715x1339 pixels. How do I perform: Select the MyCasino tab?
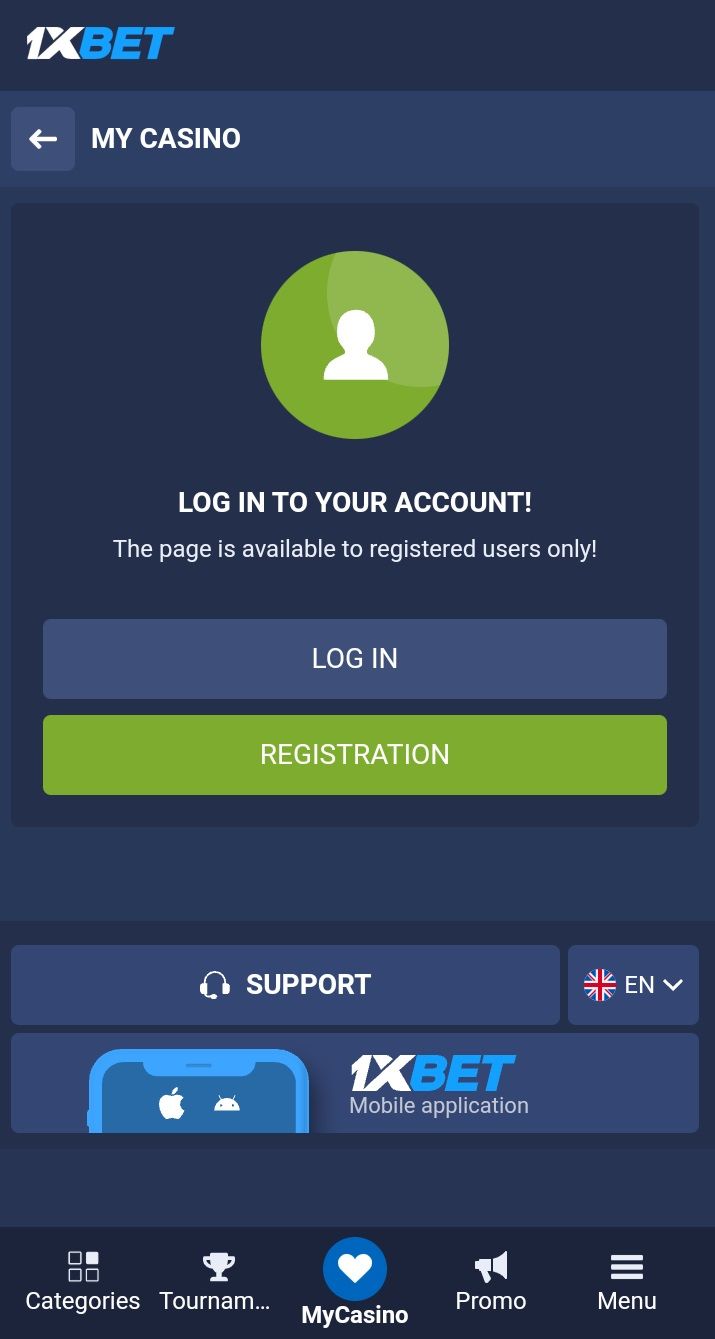[354, 1283]
